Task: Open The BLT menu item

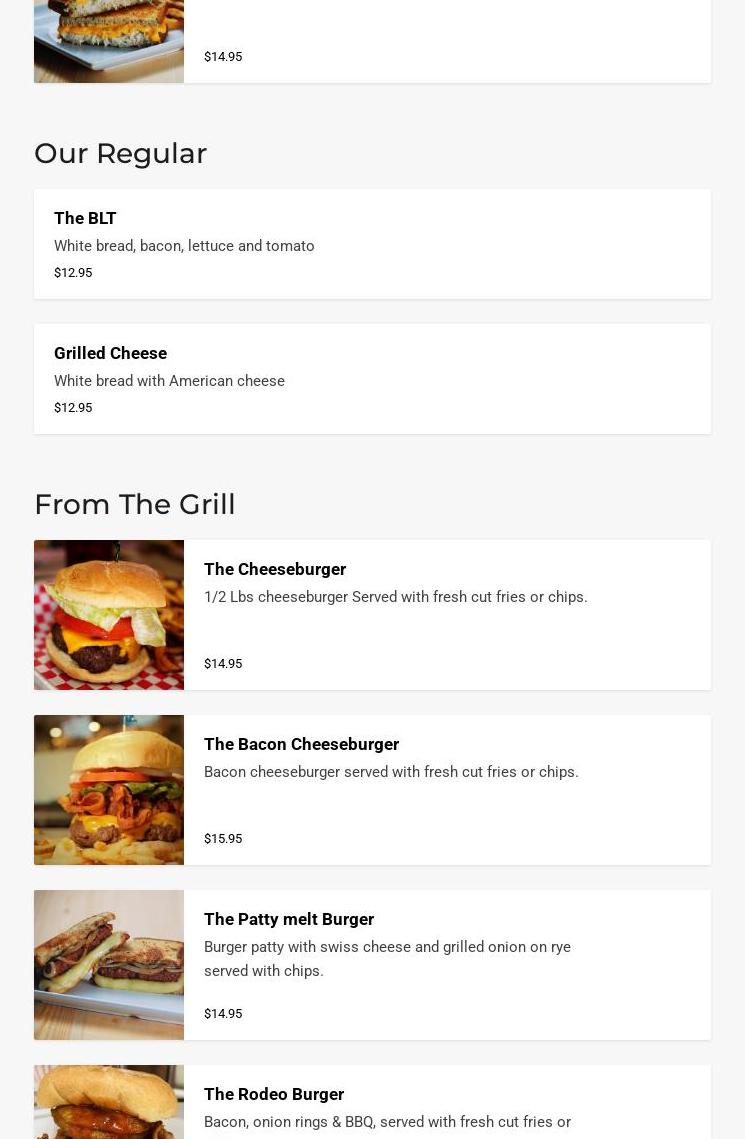Action: 85,218
